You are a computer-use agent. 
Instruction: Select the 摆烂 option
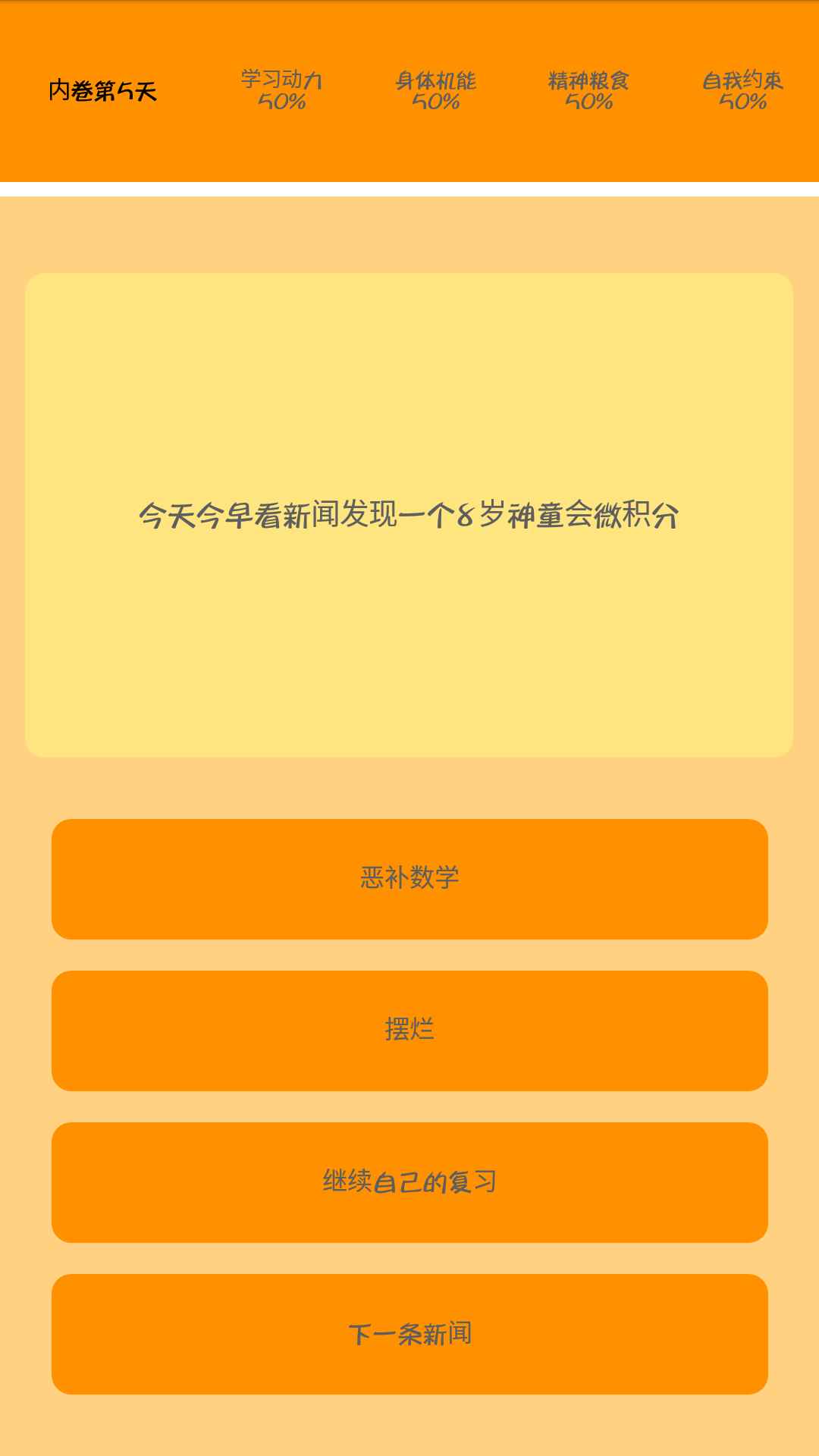tap(409, 1031)
